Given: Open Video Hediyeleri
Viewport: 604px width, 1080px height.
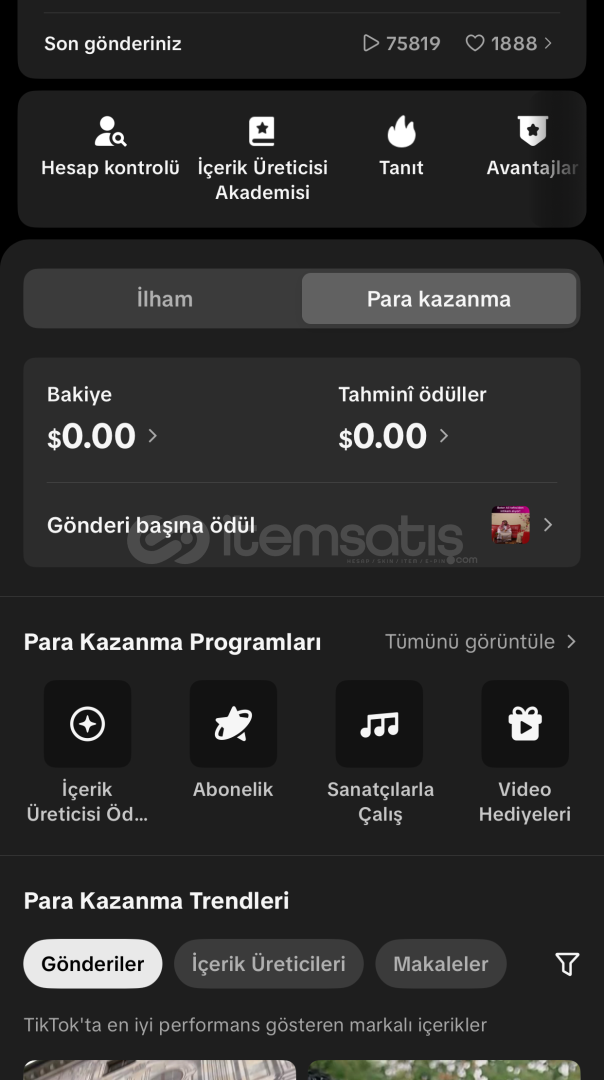Looking at the screenshot, I should [525, 752].
